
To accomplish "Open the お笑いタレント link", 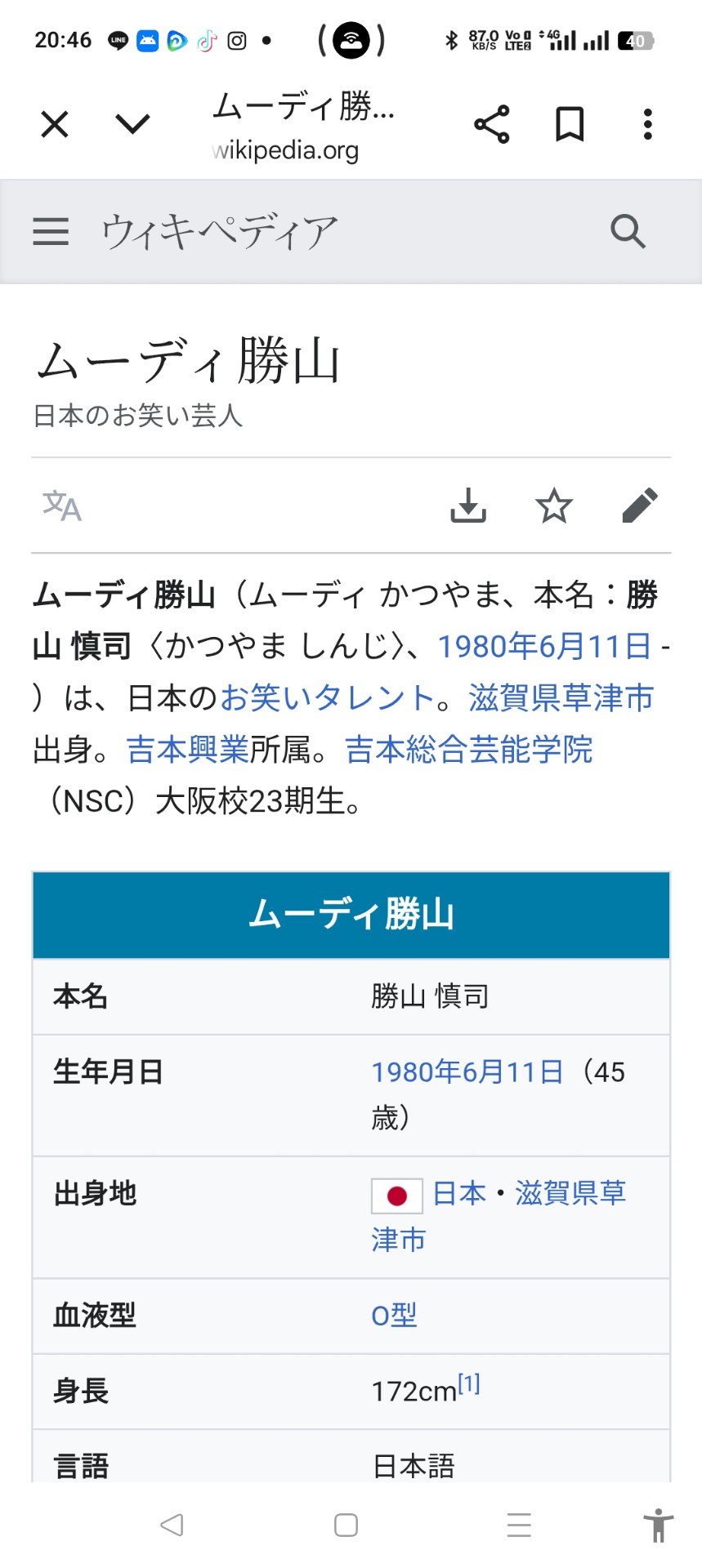I will (327, 698).
